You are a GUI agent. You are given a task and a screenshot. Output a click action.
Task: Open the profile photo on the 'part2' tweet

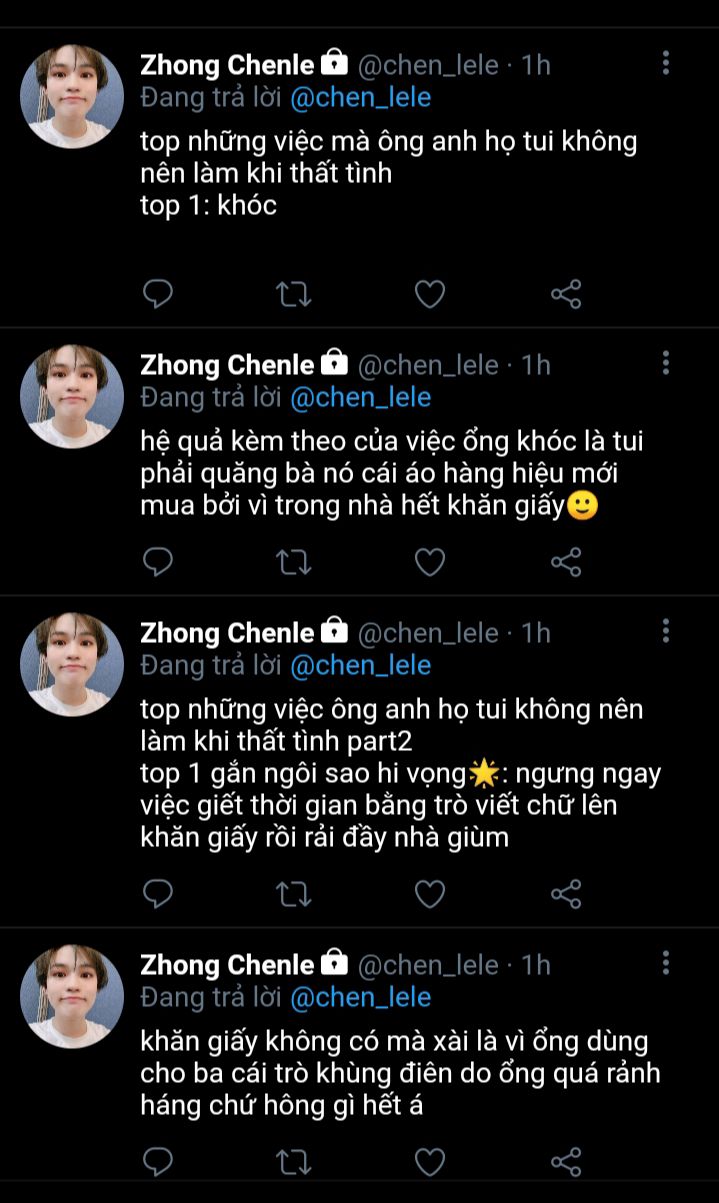[72, 665]
